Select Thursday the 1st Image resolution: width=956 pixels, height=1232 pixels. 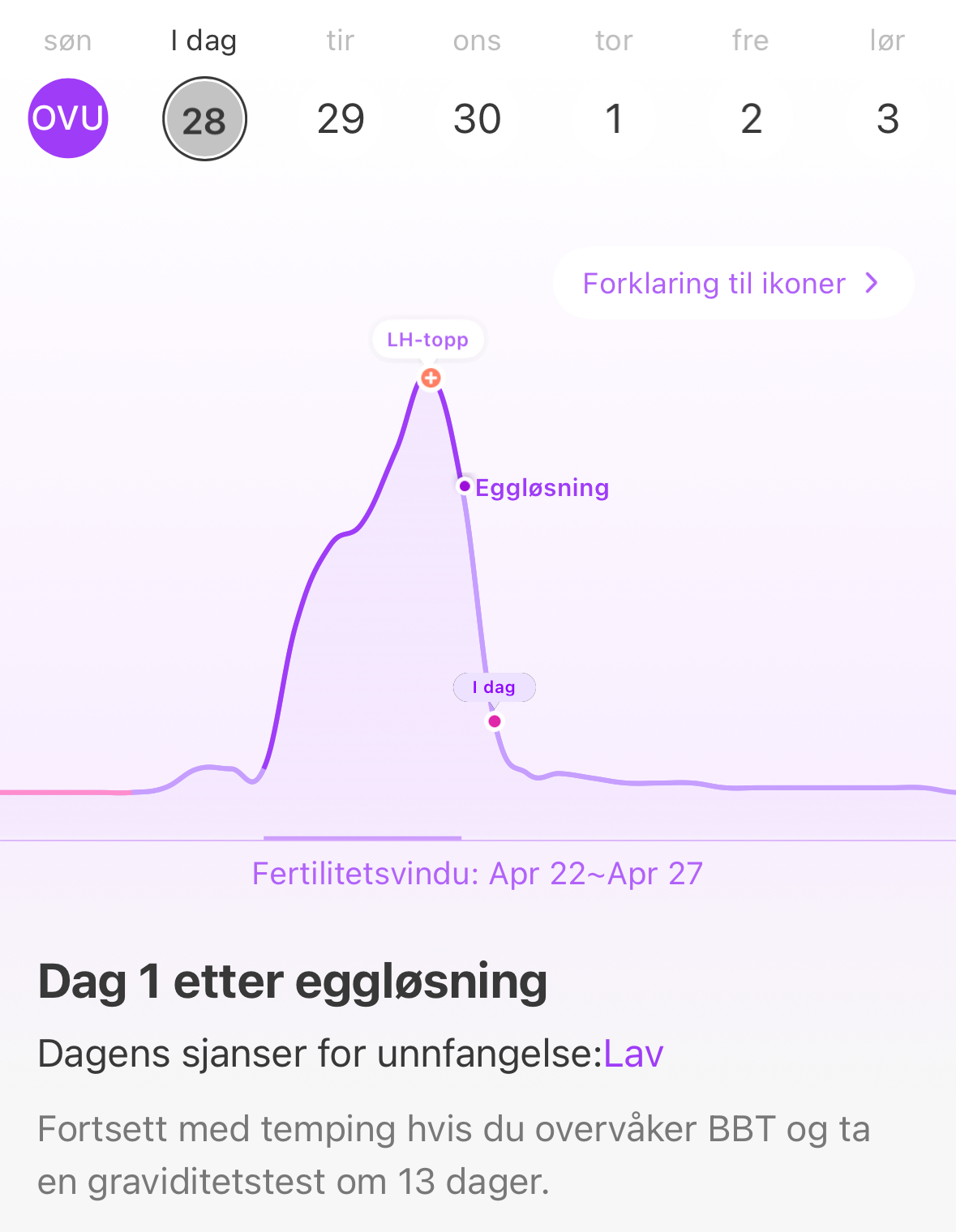[614, 119]
